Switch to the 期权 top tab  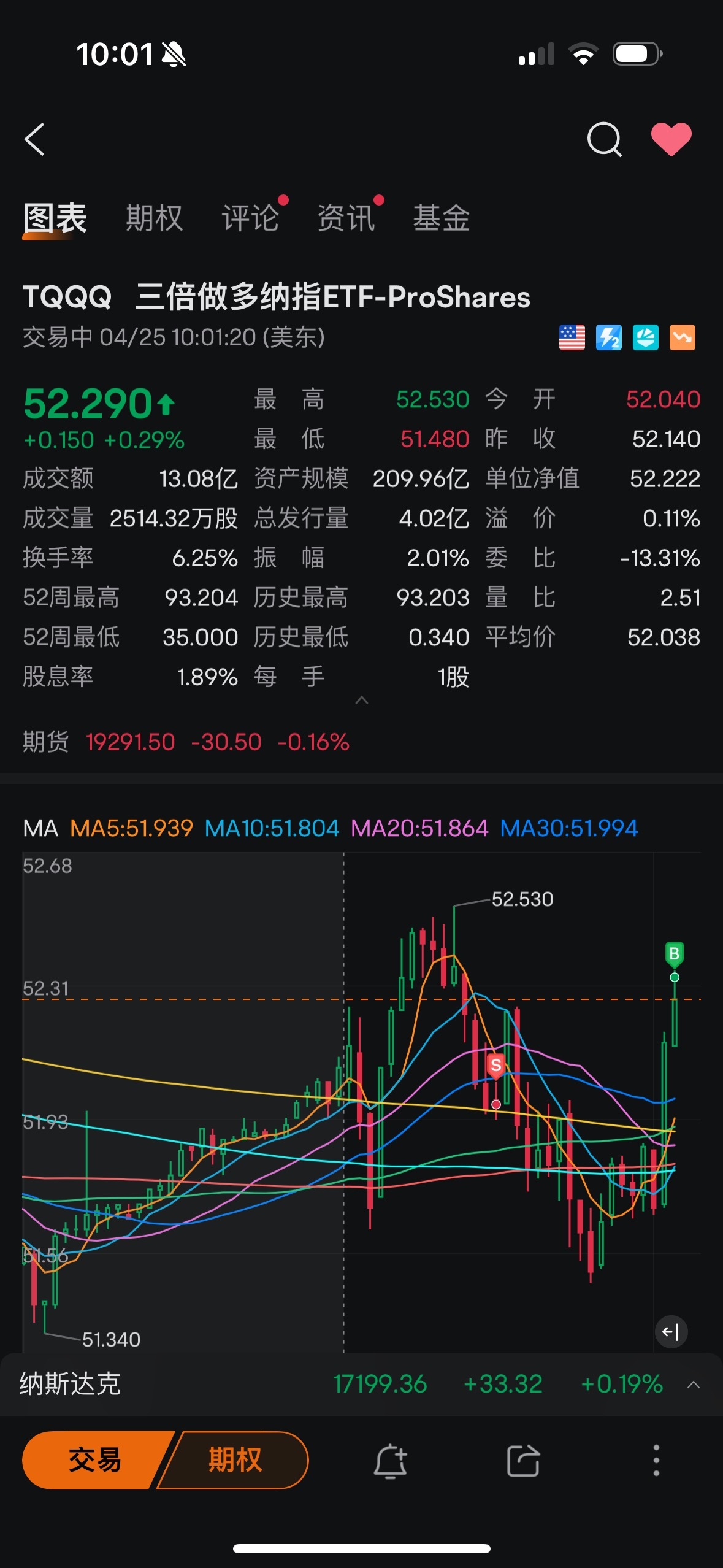click(155, 218)
